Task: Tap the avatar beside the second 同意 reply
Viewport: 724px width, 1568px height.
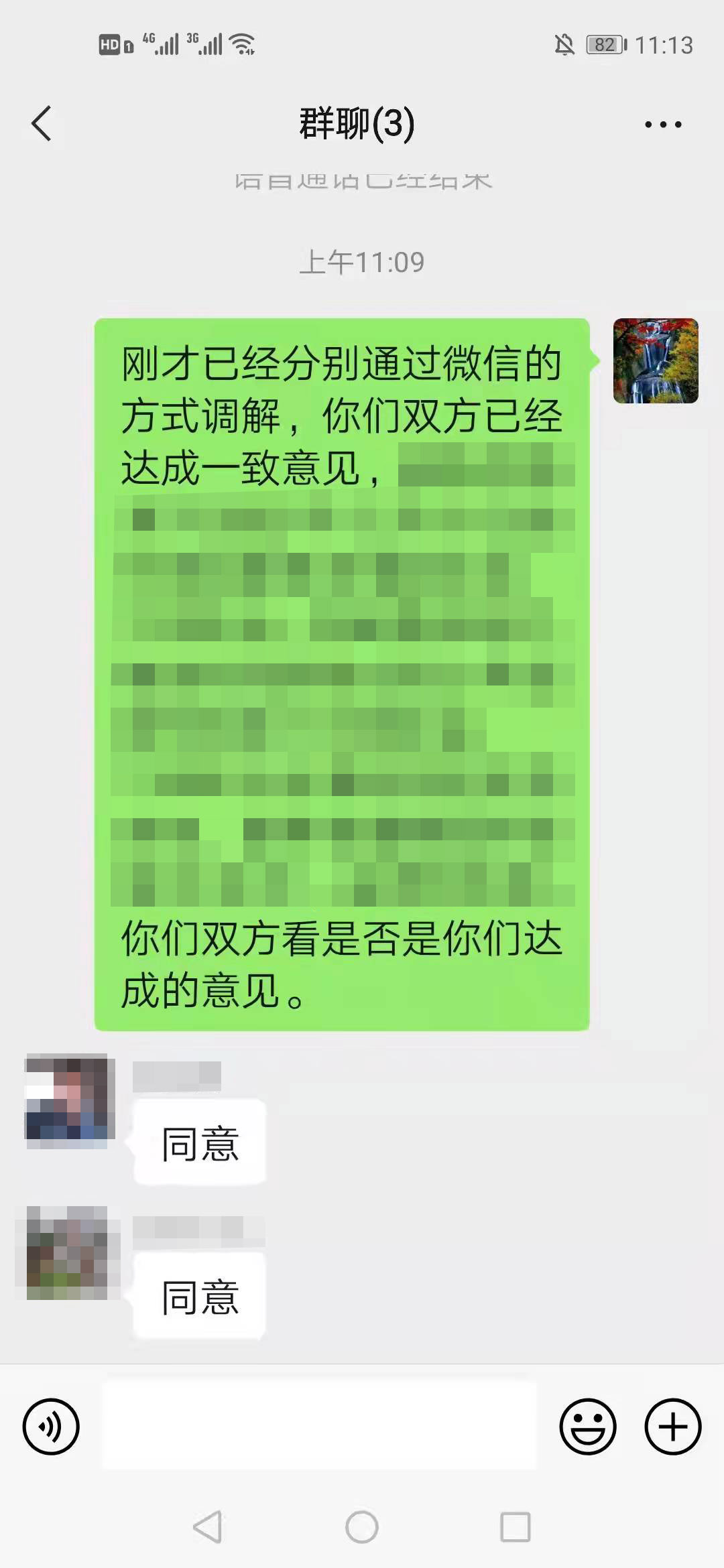Action: click(67, 1252)
